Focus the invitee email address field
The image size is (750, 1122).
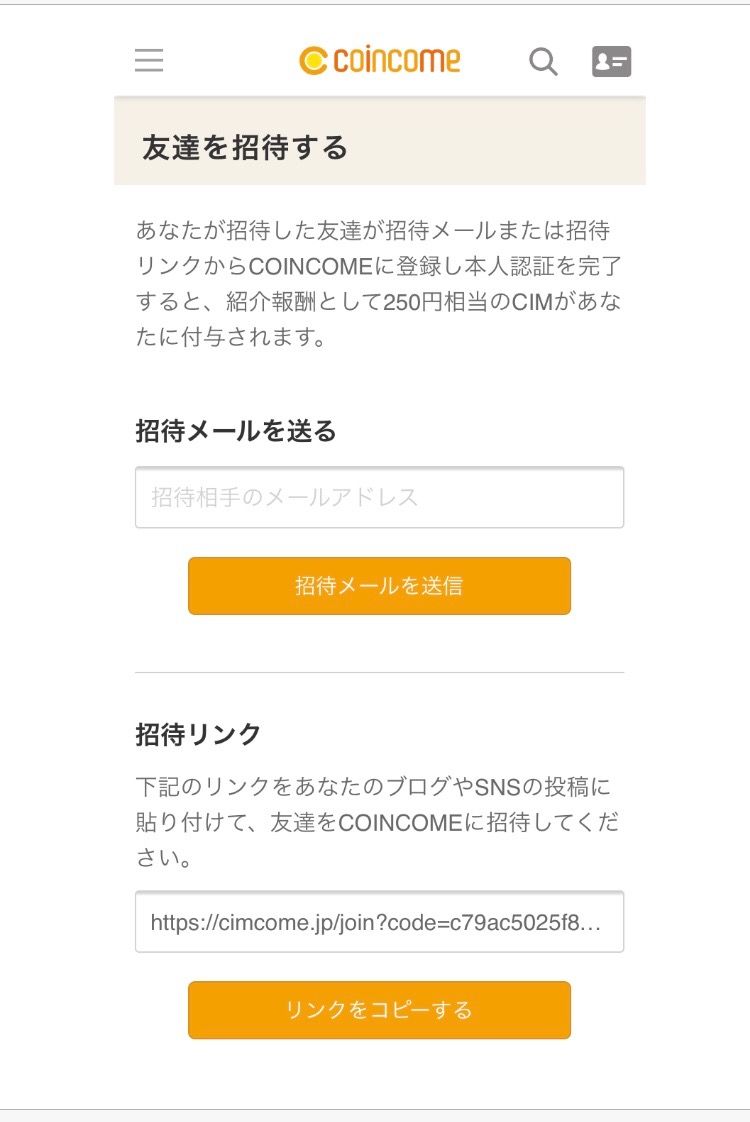(x=379, y=497)
